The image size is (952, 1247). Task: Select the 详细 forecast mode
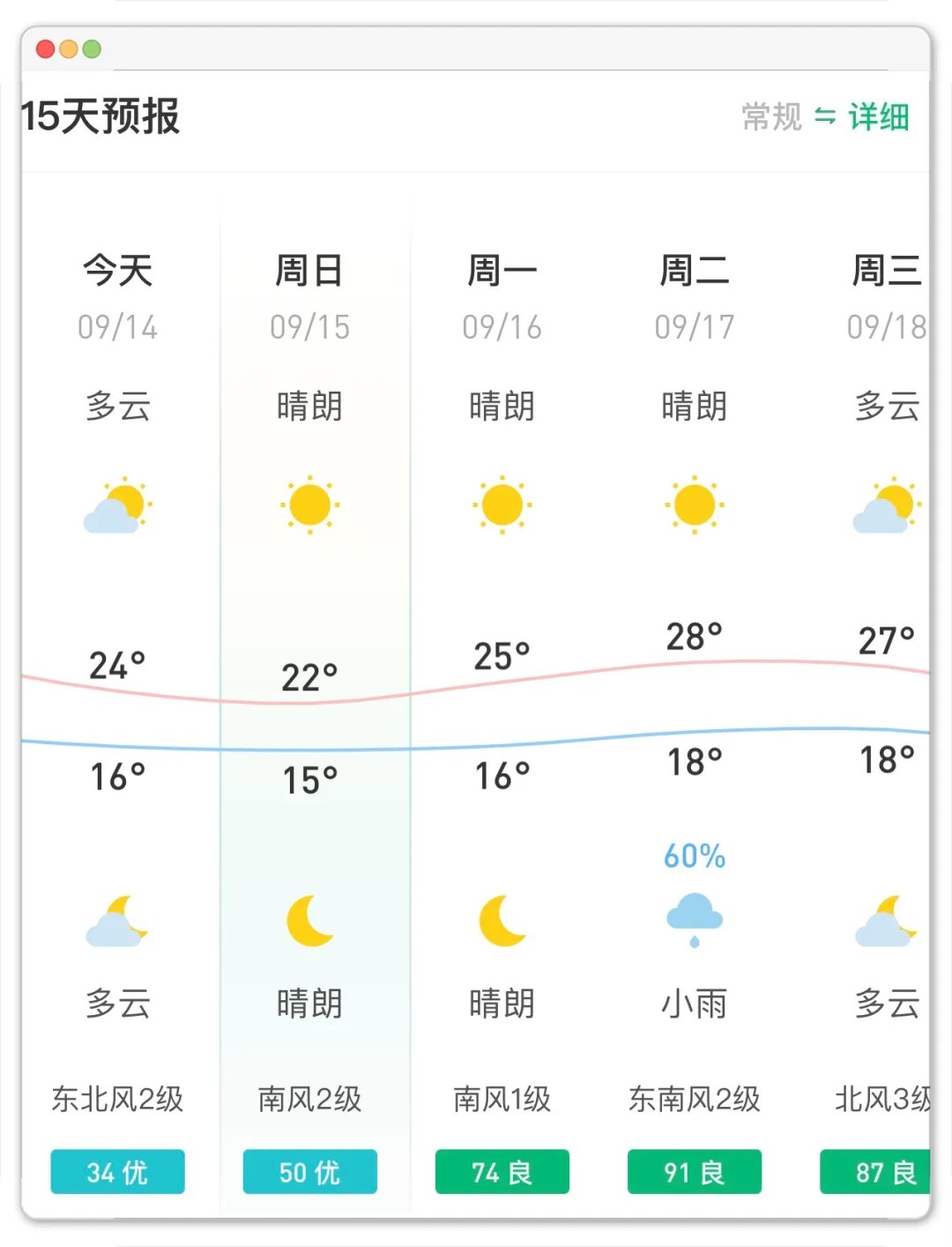click(x=878, y=116)
